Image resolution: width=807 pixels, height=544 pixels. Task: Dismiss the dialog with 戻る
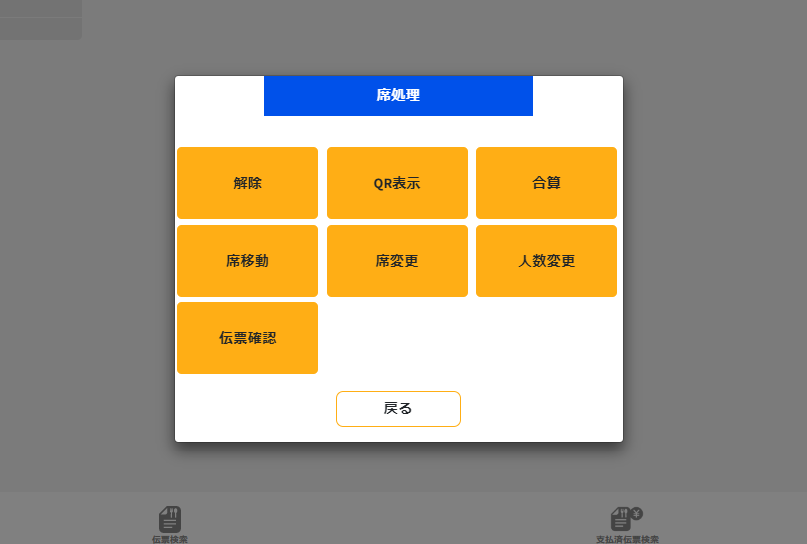coord(398,409)
